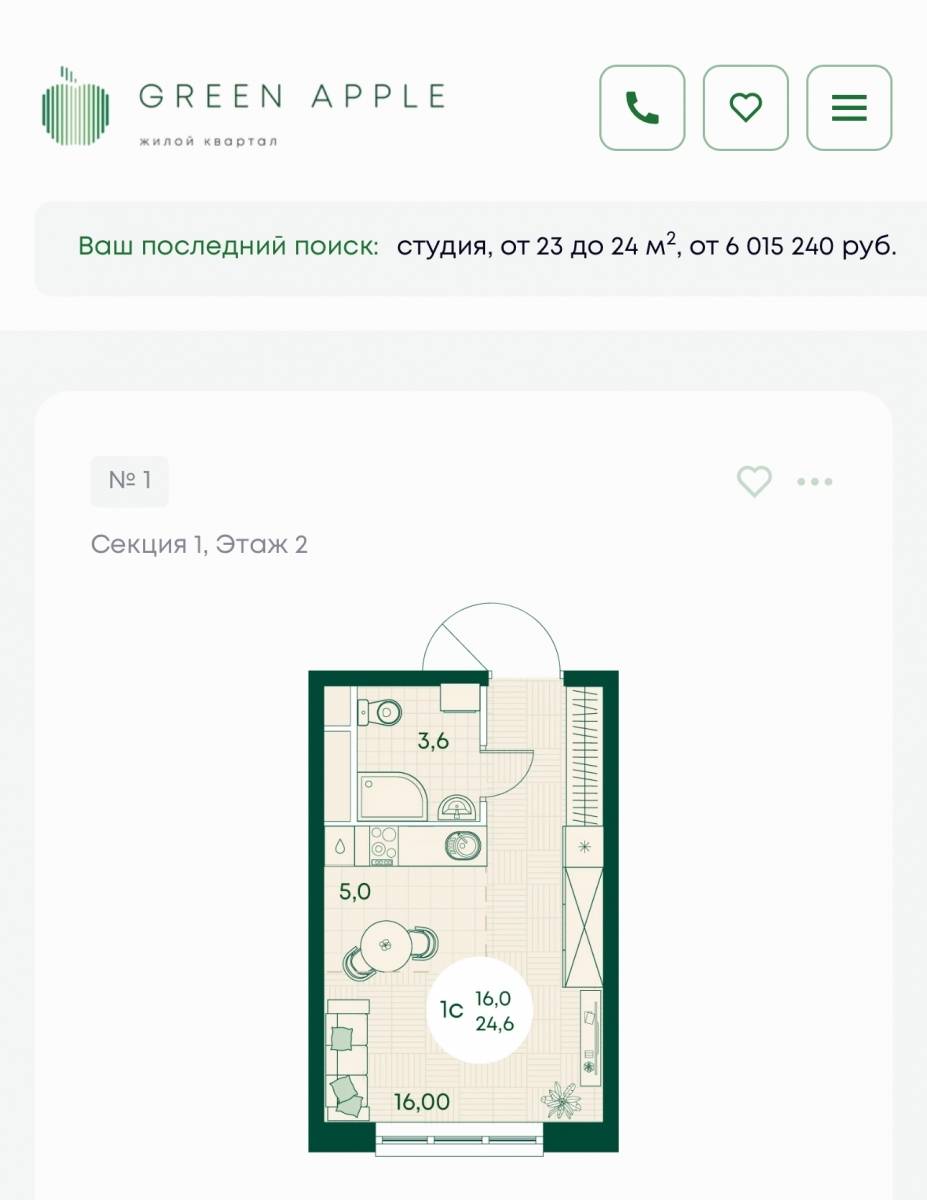Call the sales office via phone button
This screenshot has height=1200, width=927.
point(642,108)
